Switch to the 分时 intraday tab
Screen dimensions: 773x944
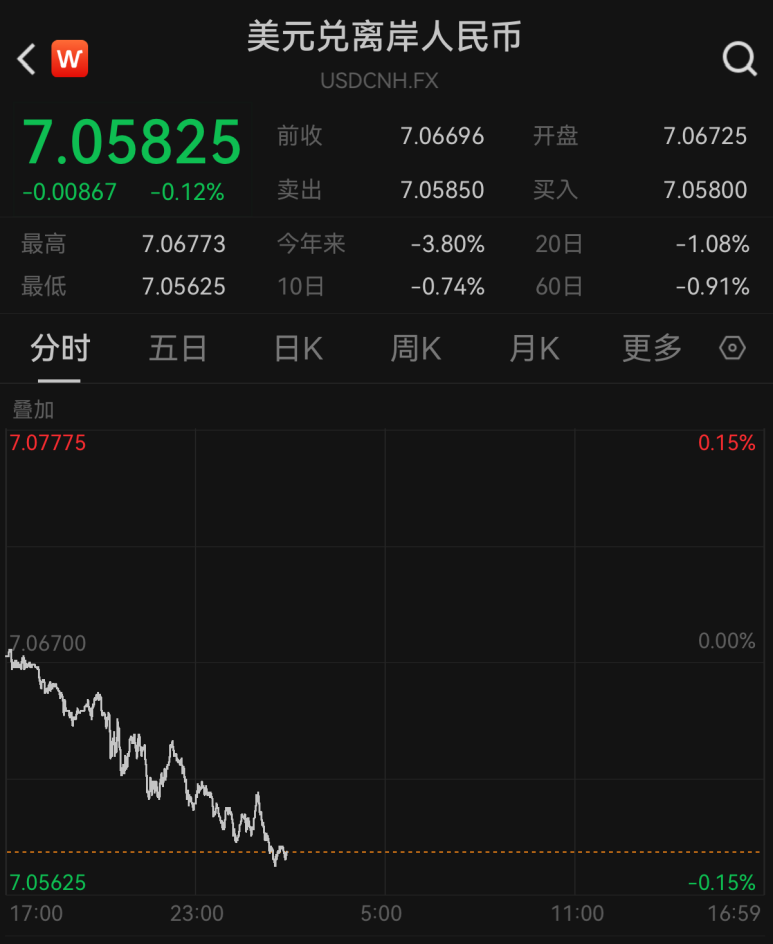pos(59,347)
